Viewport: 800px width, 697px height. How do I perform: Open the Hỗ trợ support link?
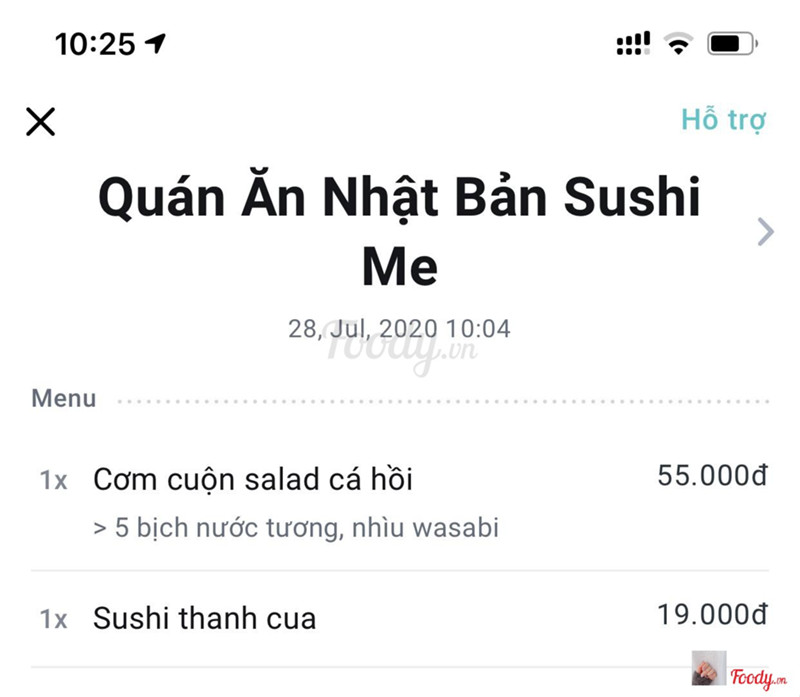tap(723, 120)
